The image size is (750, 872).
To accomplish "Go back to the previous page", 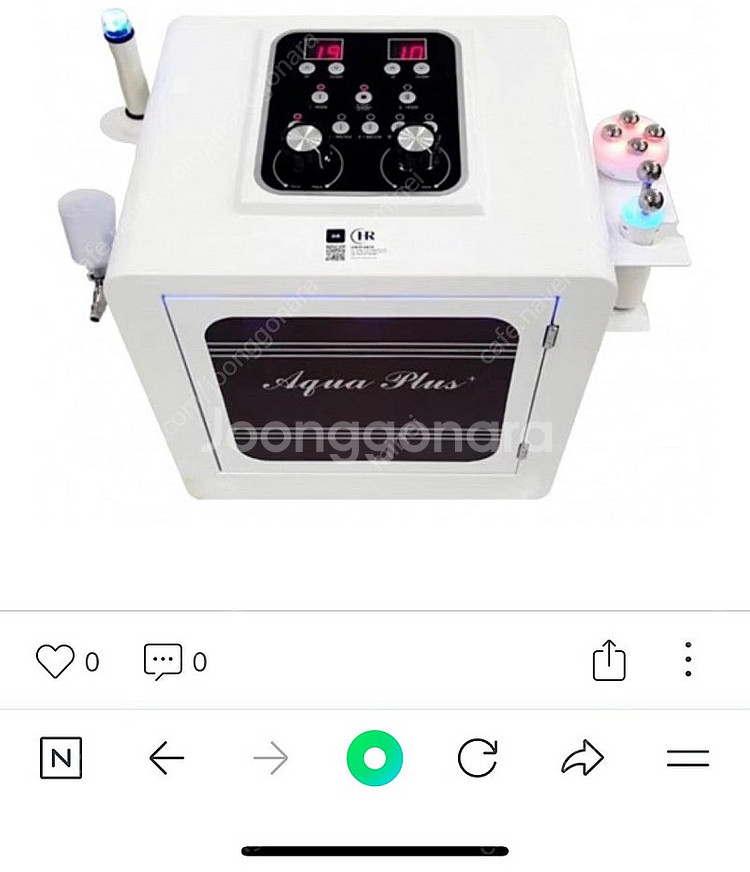I will click(x=167, y=759).
